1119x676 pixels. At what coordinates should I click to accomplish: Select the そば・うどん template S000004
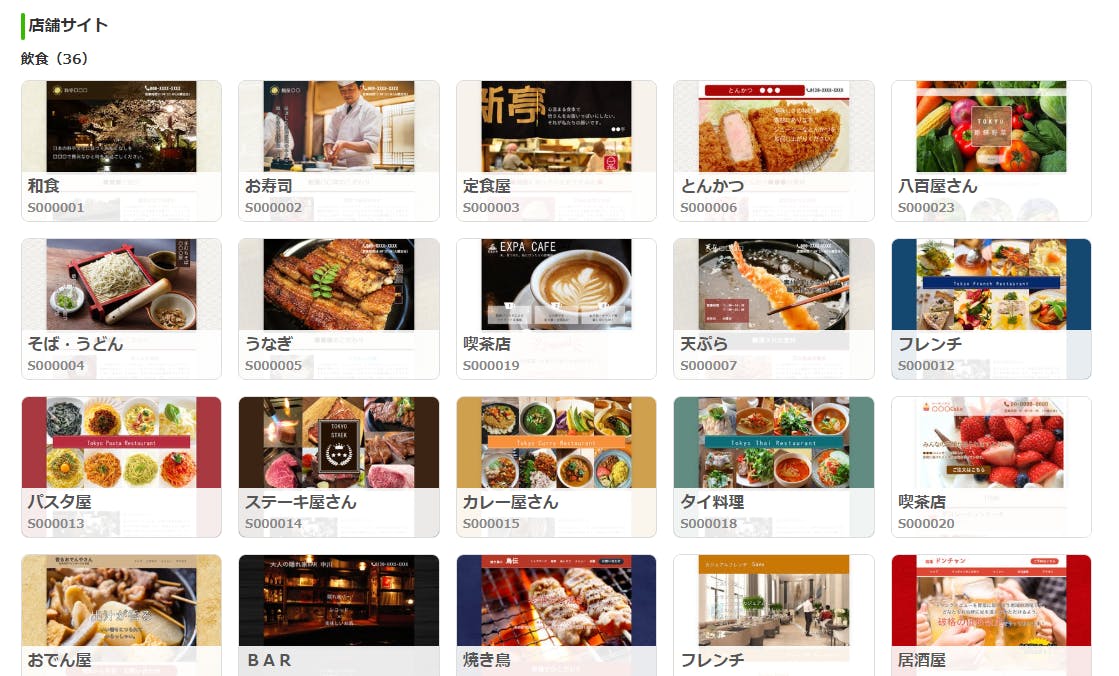click(x=121, y=308)
